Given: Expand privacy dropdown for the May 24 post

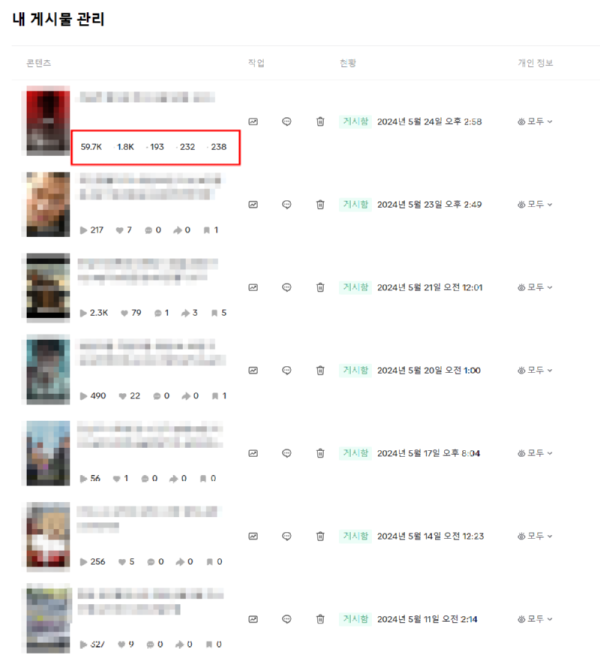Looking at the screenshot, I should tap(536, 121).
